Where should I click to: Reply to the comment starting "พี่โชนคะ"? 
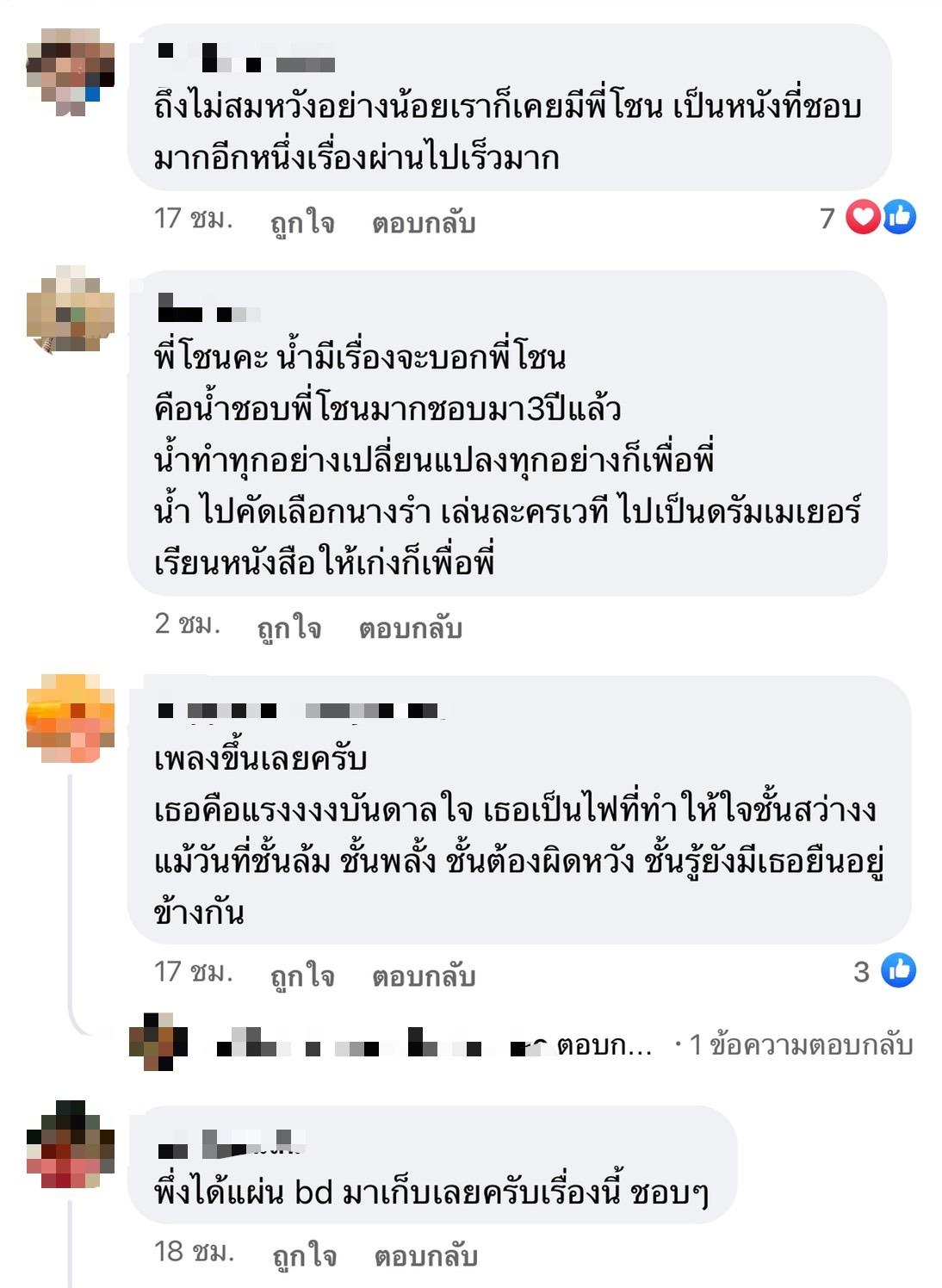click(411, 629)
